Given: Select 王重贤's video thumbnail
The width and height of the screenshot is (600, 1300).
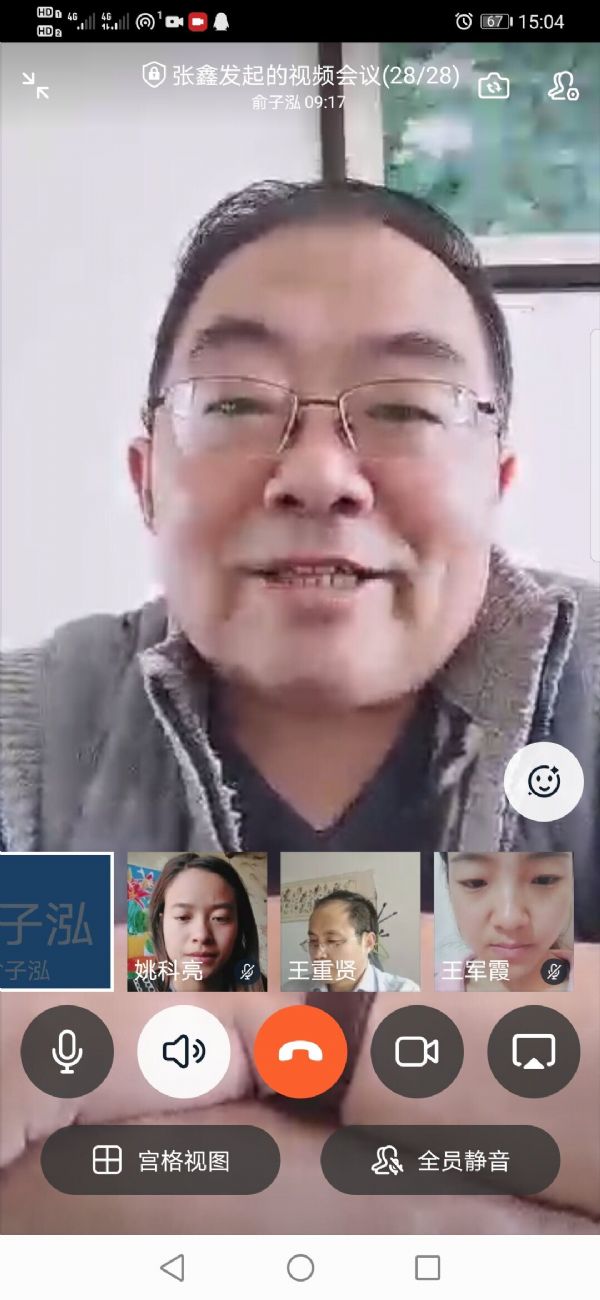Looking at the screenshot, I should (350, 921).
